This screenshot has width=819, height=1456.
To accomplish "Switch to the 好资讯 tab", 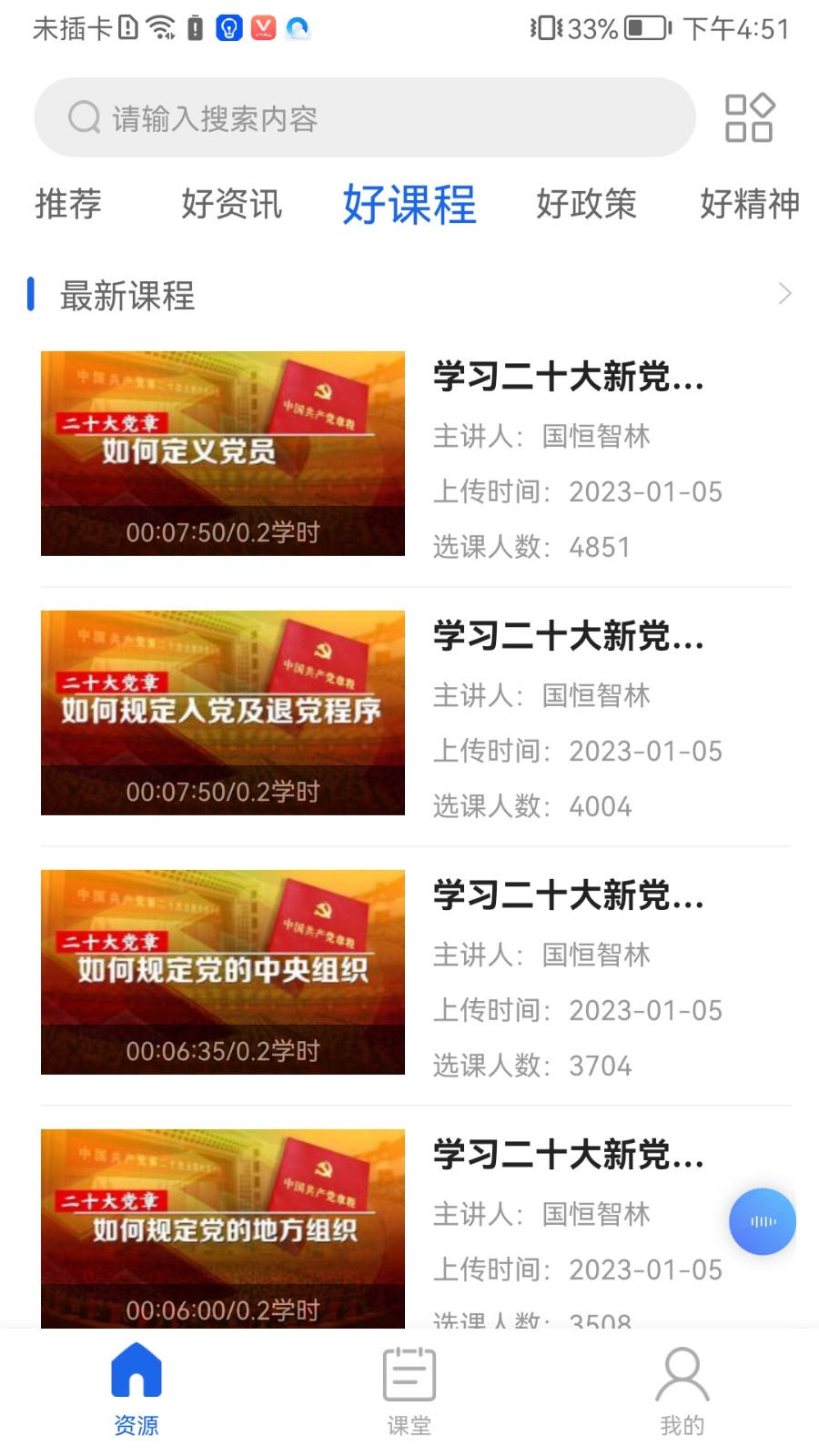I will [232, 206].
